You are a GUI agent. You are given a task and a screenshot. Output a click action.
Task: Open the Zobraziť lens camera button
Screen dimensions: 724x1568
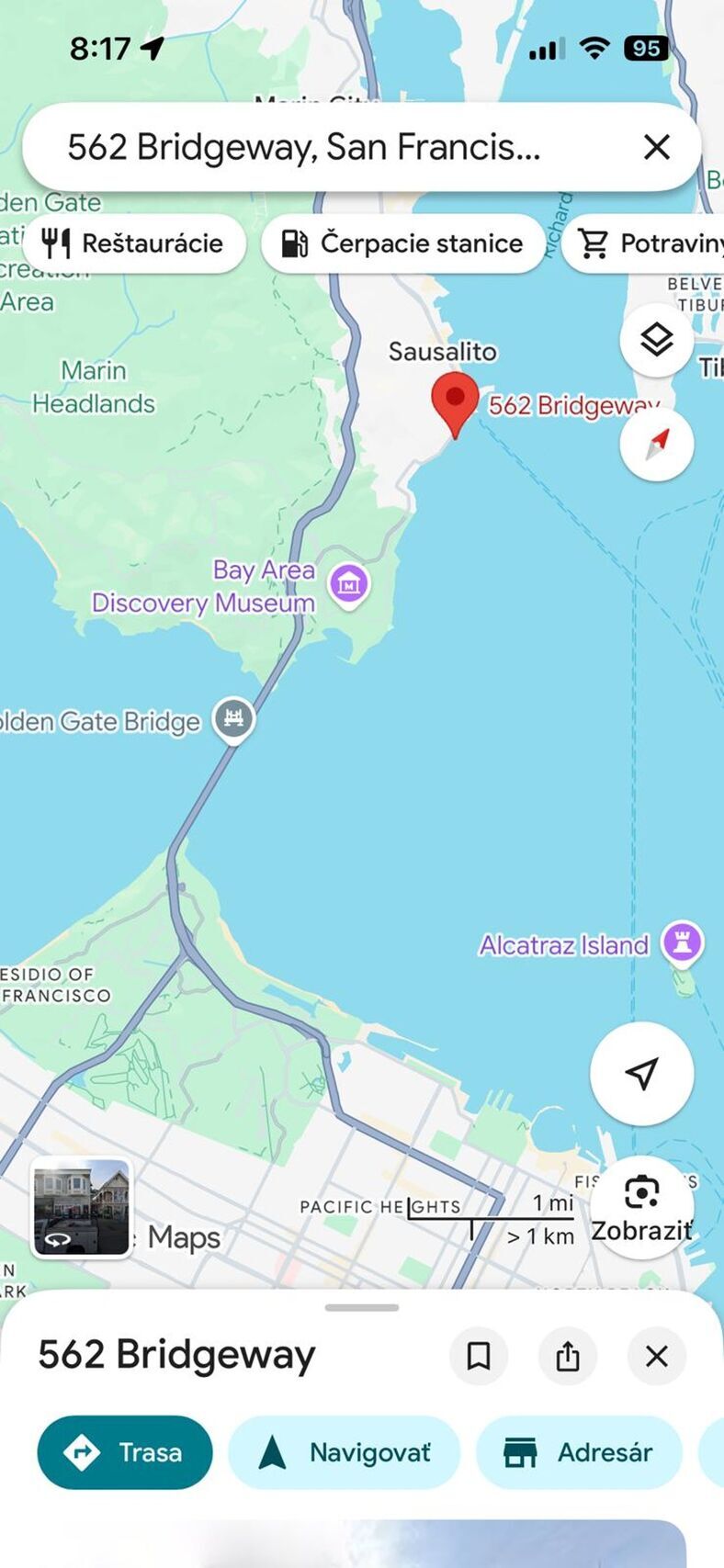641,1205
